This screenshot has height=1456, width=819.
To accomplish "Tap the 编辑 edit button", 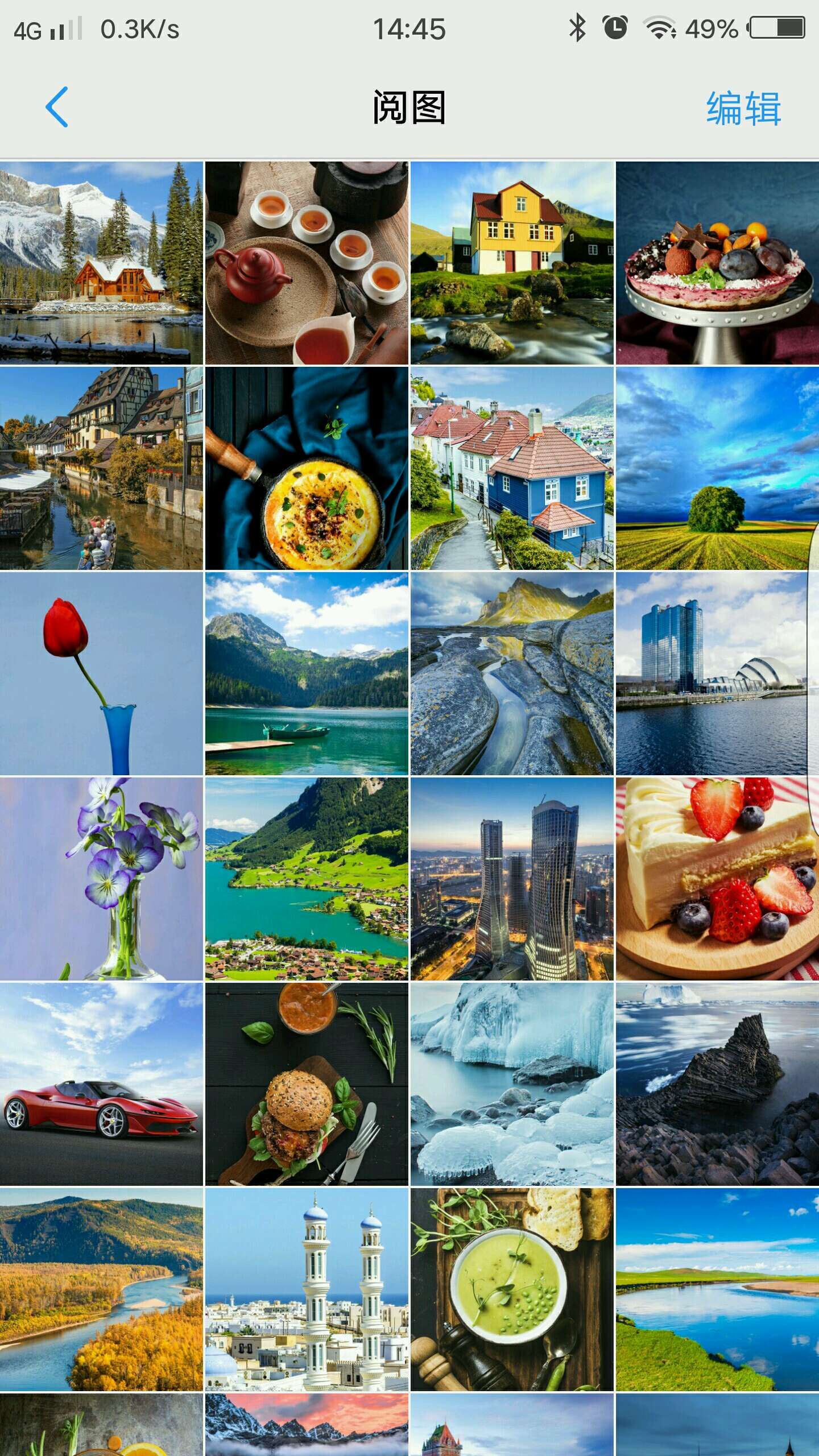I will click(x=743, y=108).
